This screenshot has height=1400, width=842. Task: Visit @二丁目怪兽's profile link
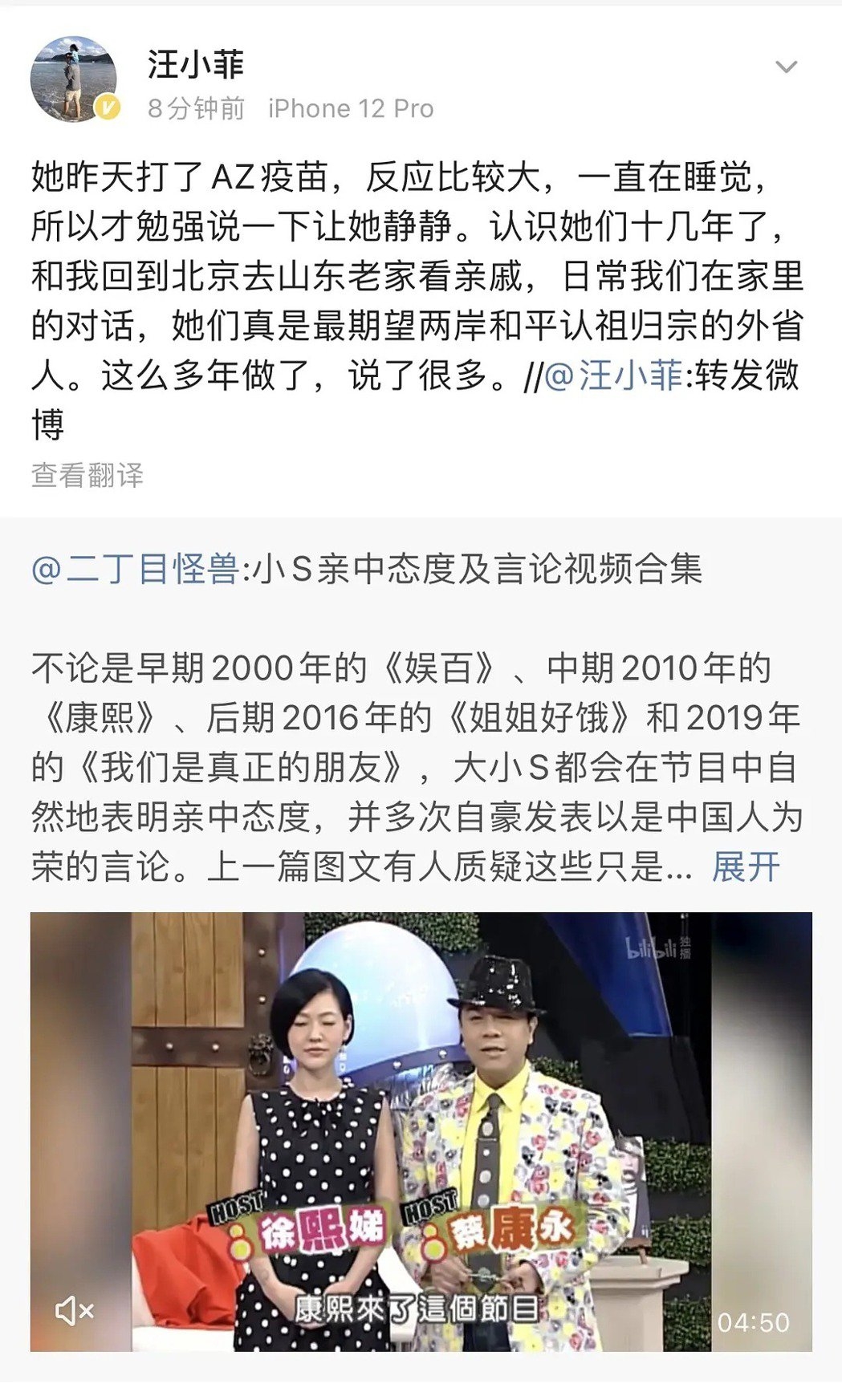pyautogui.click(x=135, y=570)
